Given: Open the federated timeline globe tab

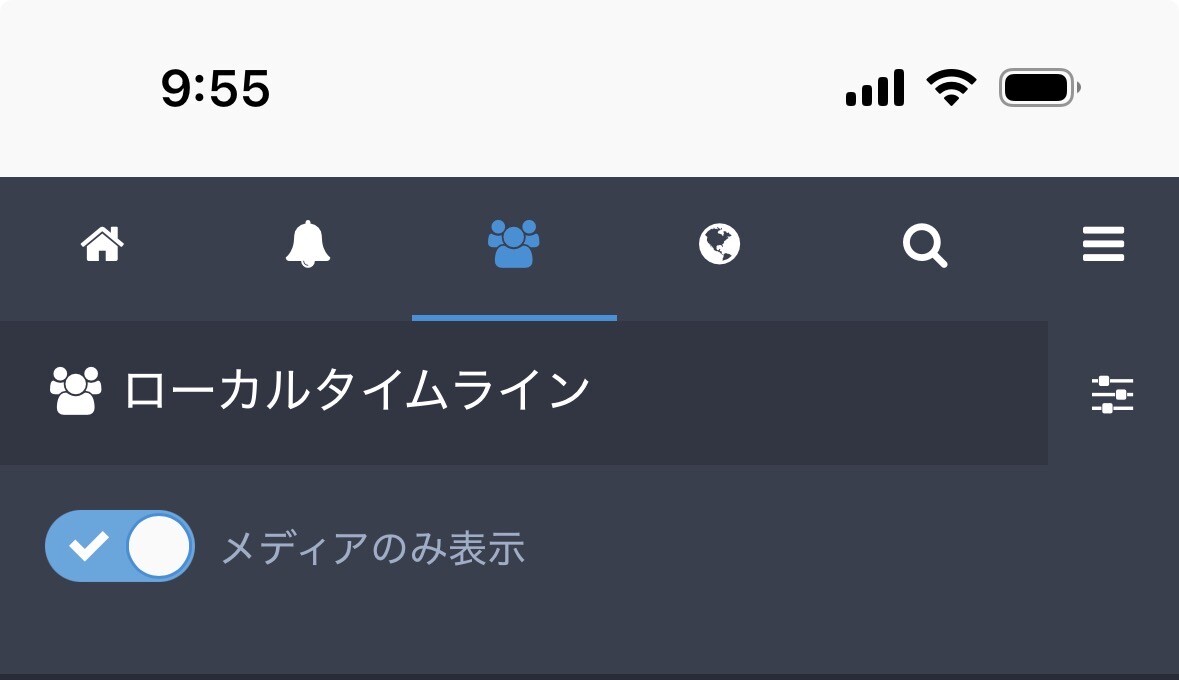Looking at the screenshot, I should pos(719,244).
